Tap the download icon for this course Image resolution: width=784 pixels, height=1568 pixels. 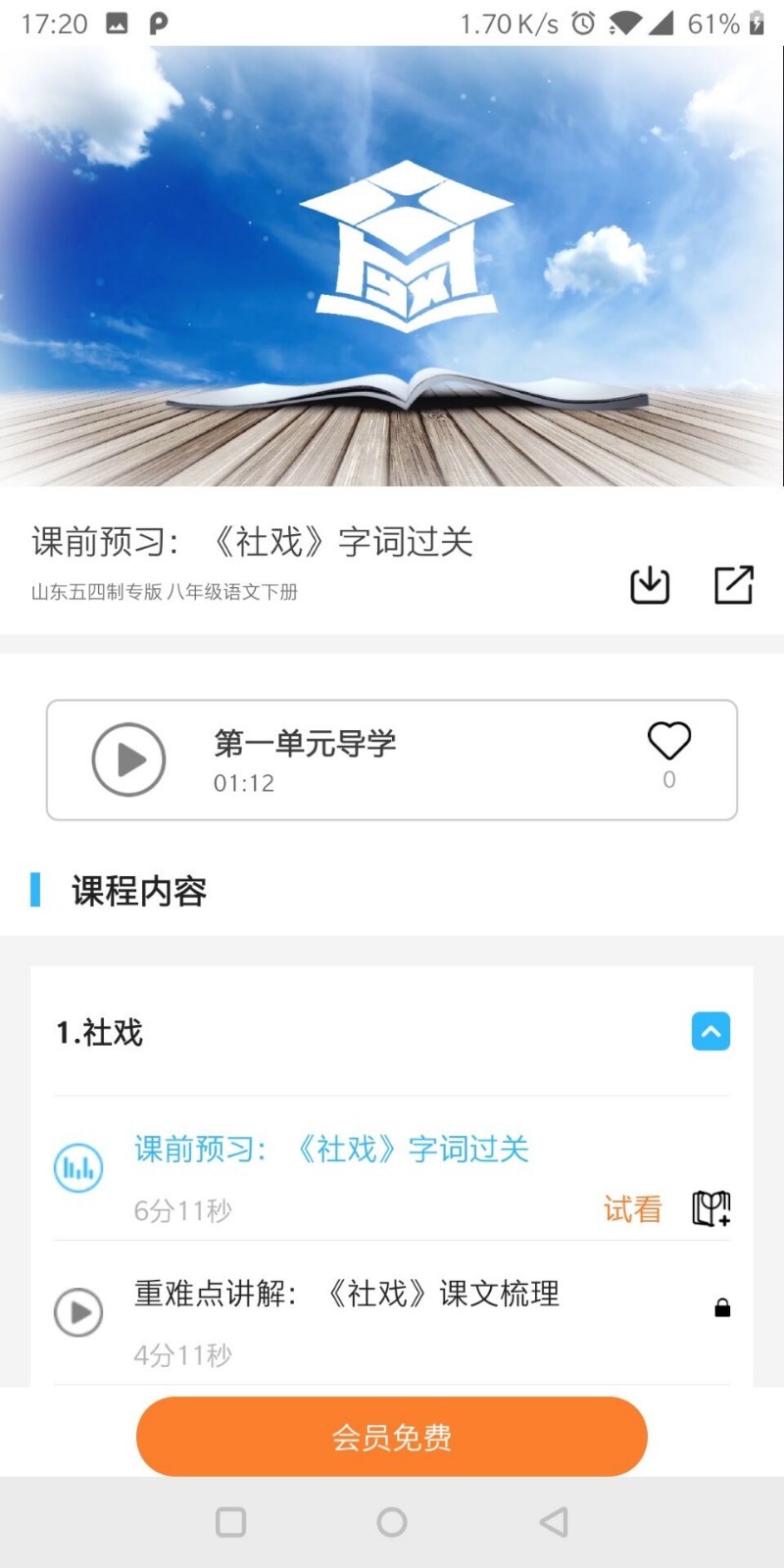649,584
